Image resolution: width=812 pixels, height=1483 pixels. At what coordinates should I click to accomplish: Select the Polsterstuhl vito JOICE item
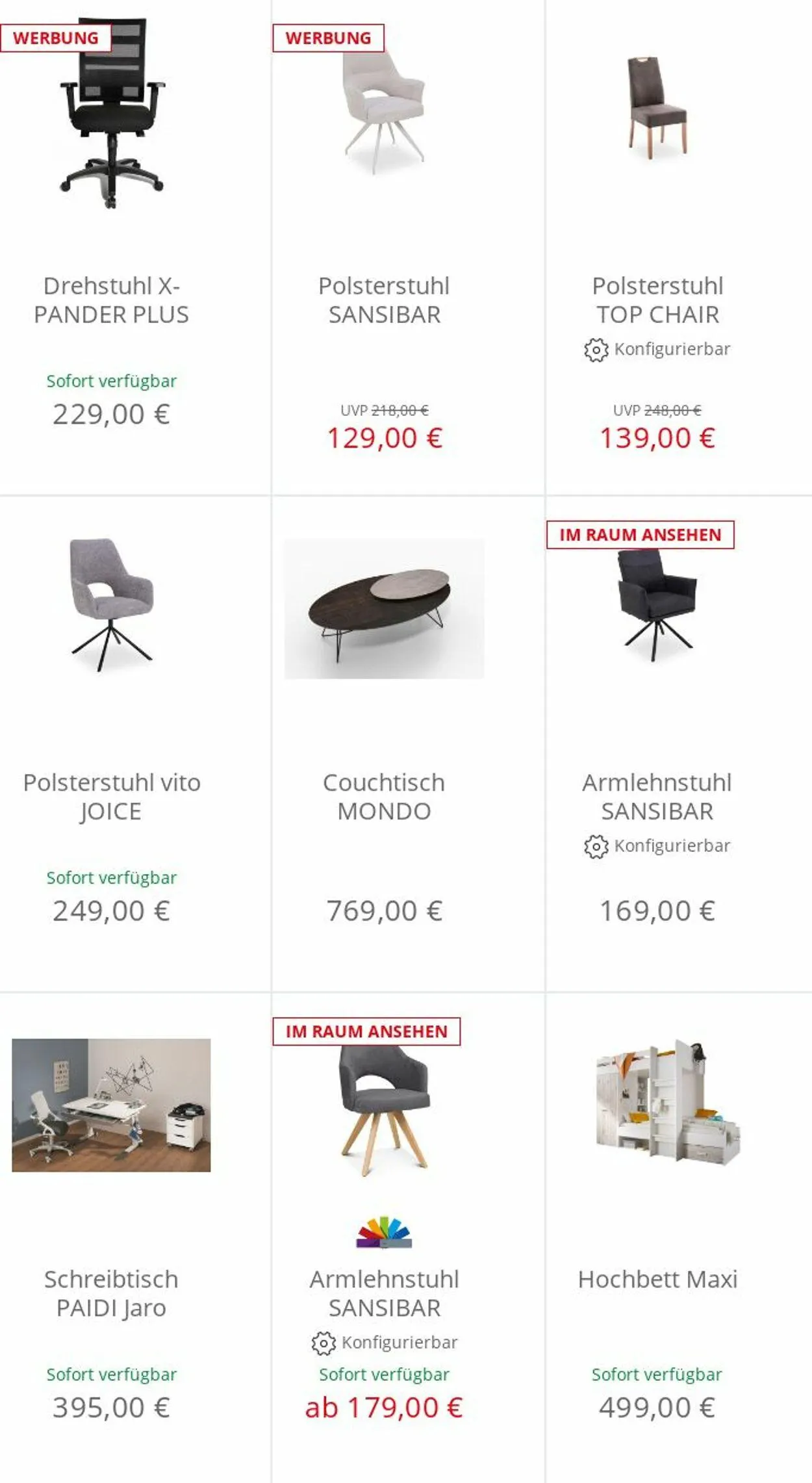coord(111,796)
